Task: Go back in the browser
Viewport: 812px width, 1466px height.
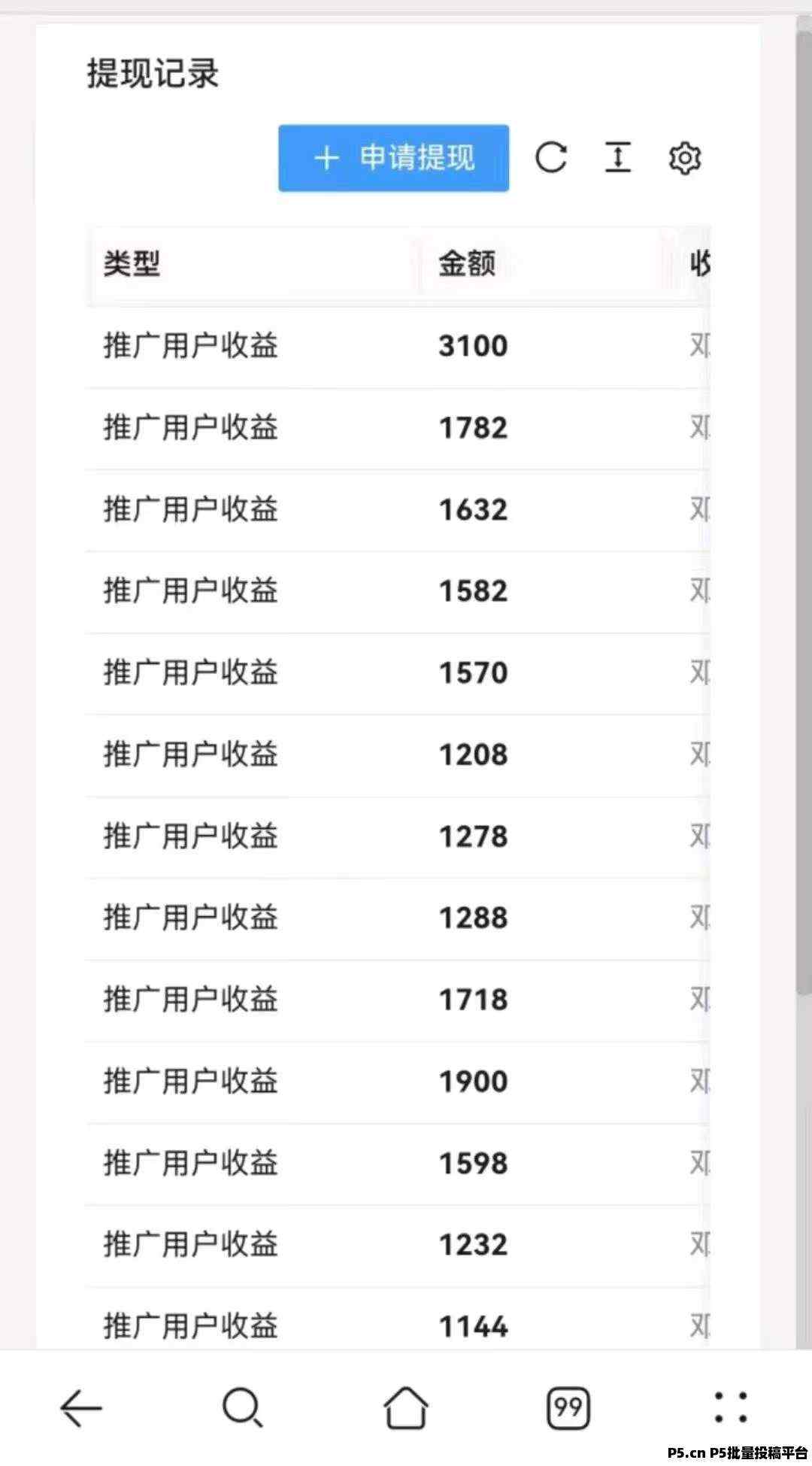Action: [81, 1407]
